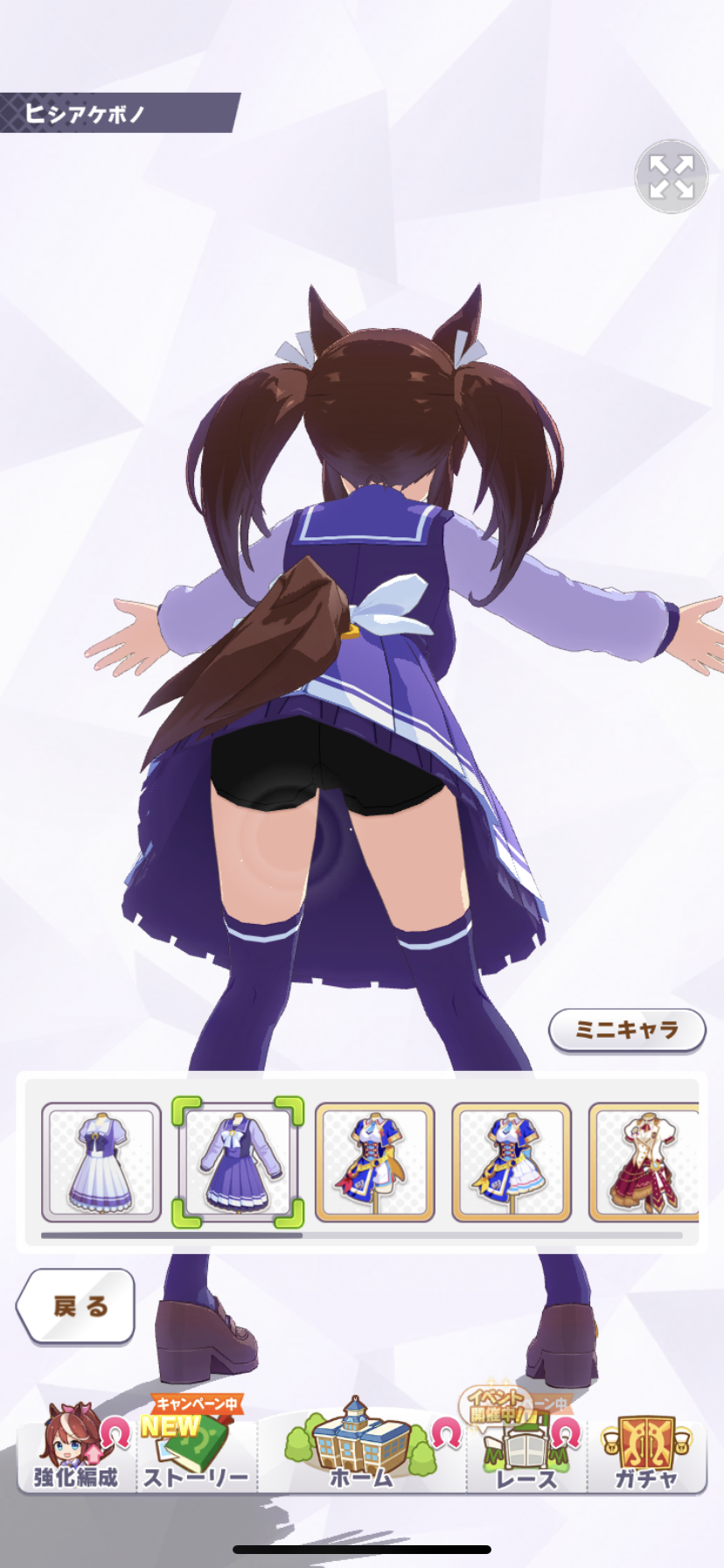724x1568 pixels.
Task: Choose the blue racing costume with red ribbon
Action: coord(375,1162)
